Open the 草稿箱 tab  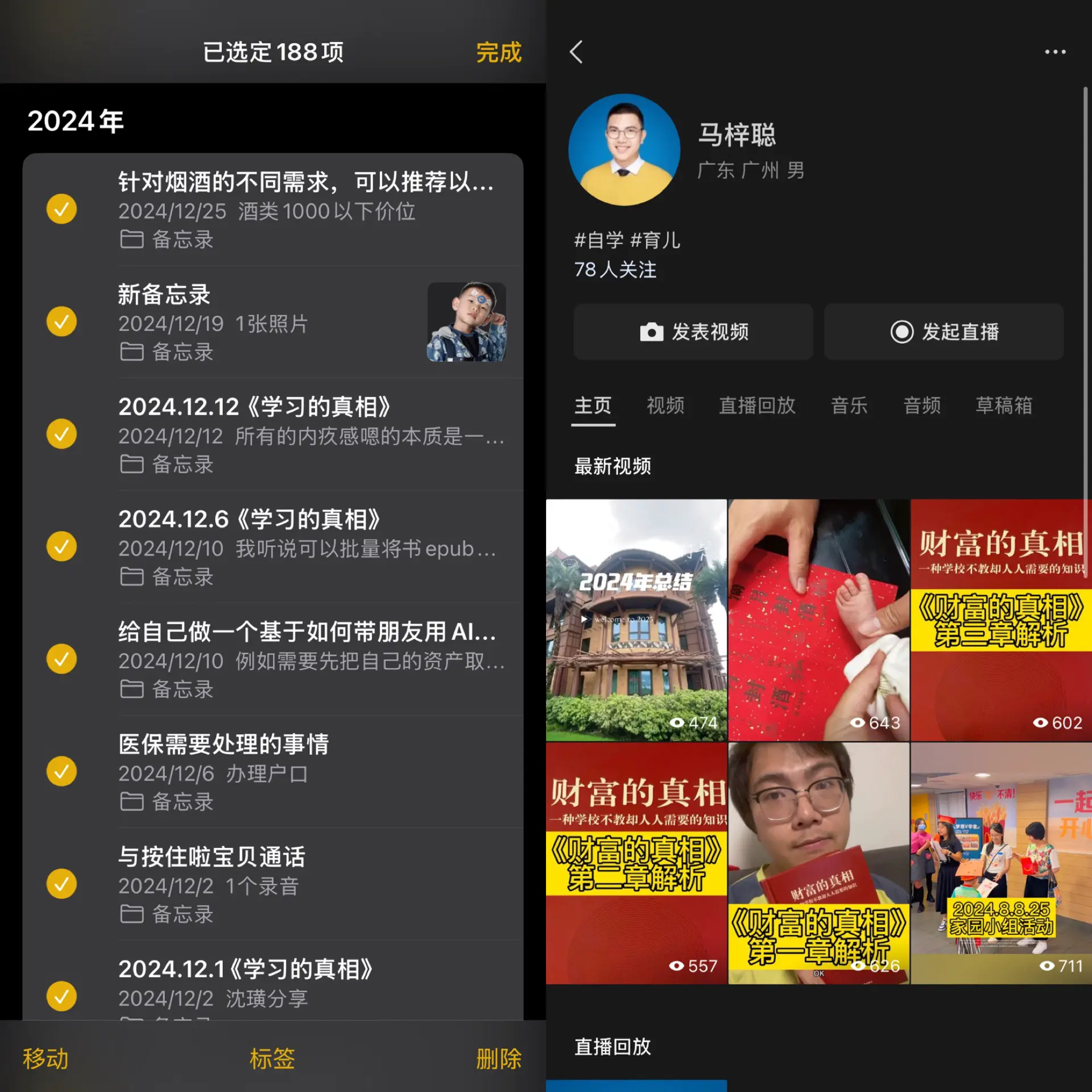1004,406
